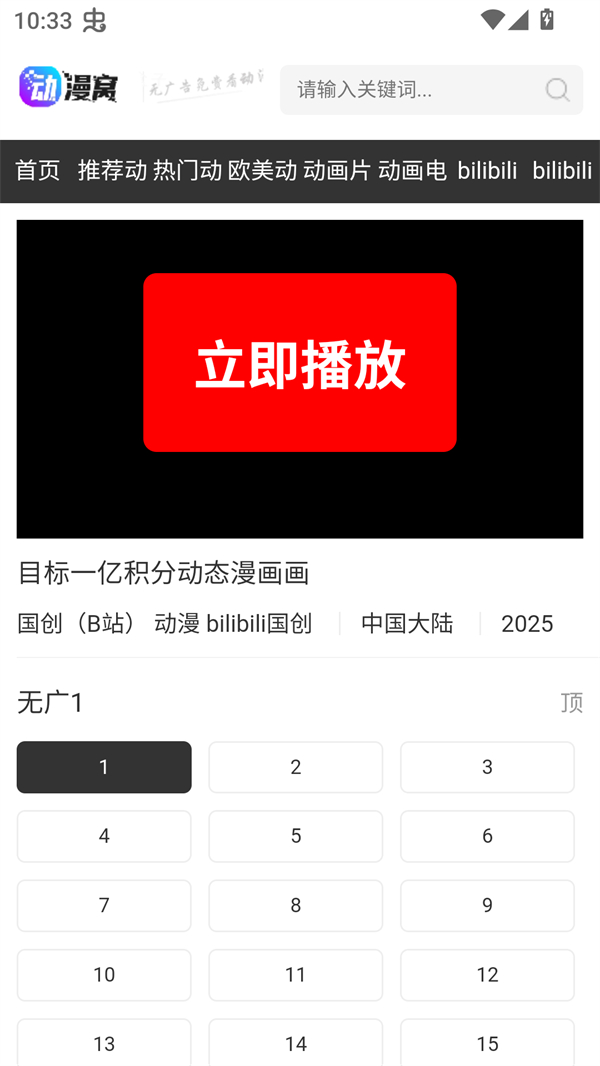Play episode 8
Viewport: 600px width, 1066px height.
point(295,905)
